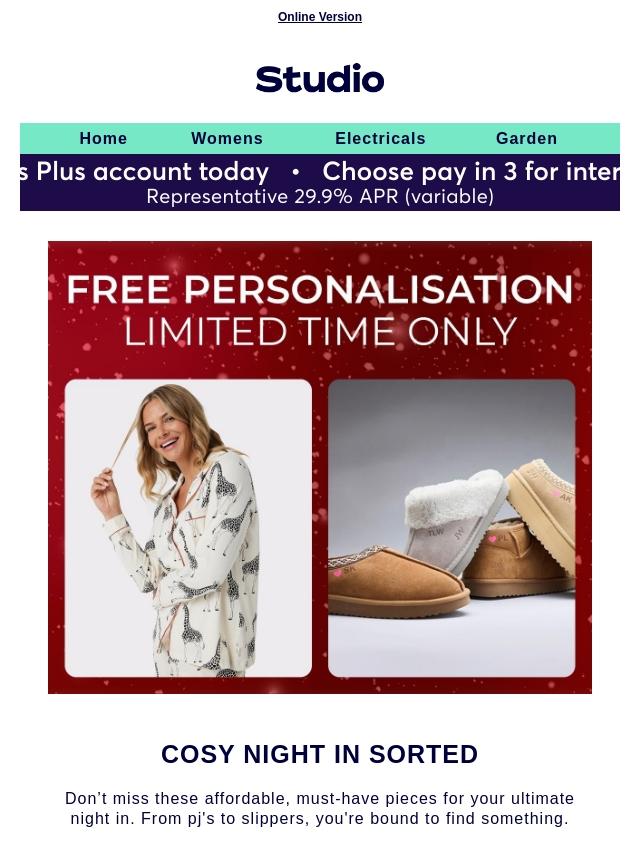Open the Studio Plus account banner
Image resolution: width=640 pixels, height=854 pixels.
(320, 182)
